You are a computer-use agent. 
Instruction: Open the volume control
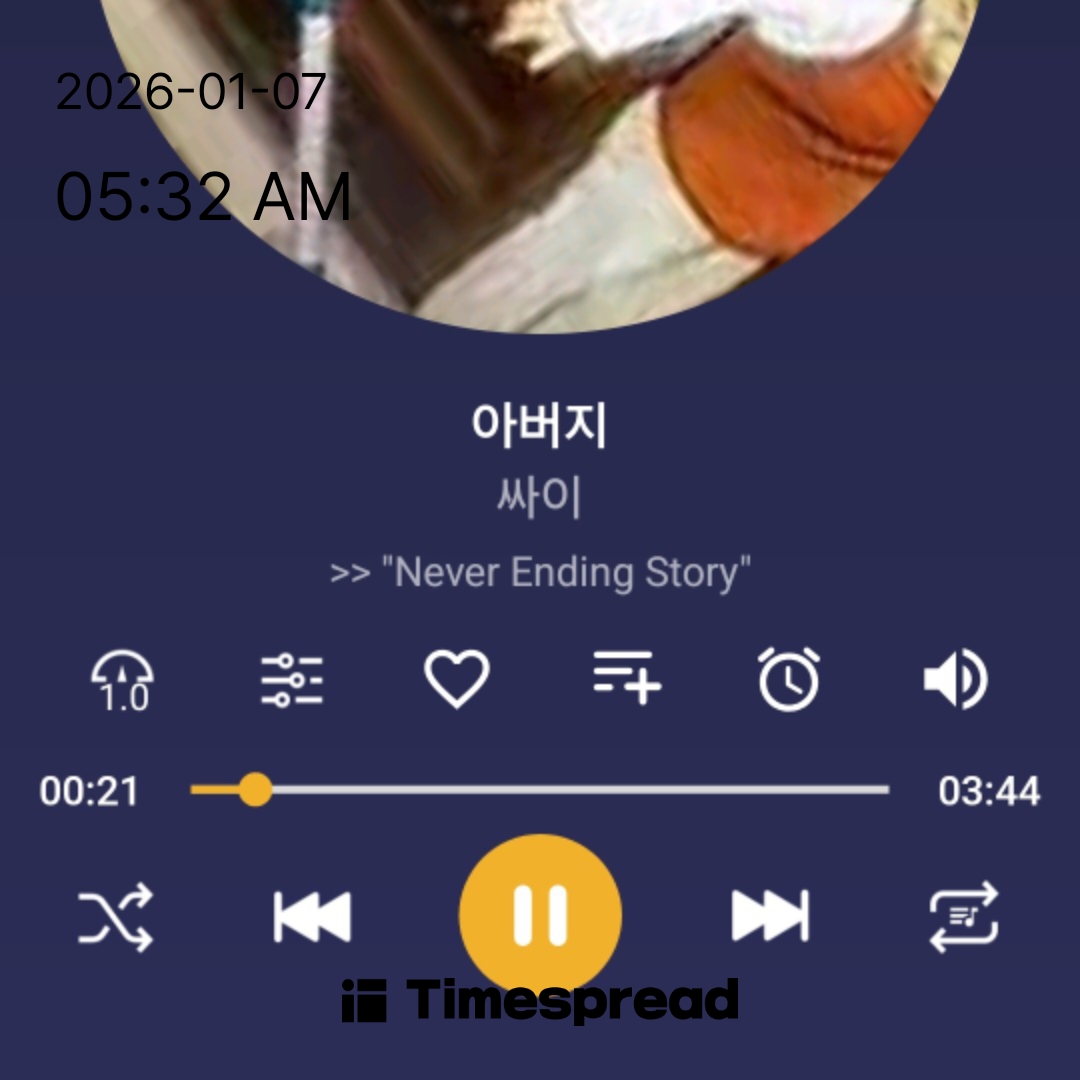click(x=955, y=680)
